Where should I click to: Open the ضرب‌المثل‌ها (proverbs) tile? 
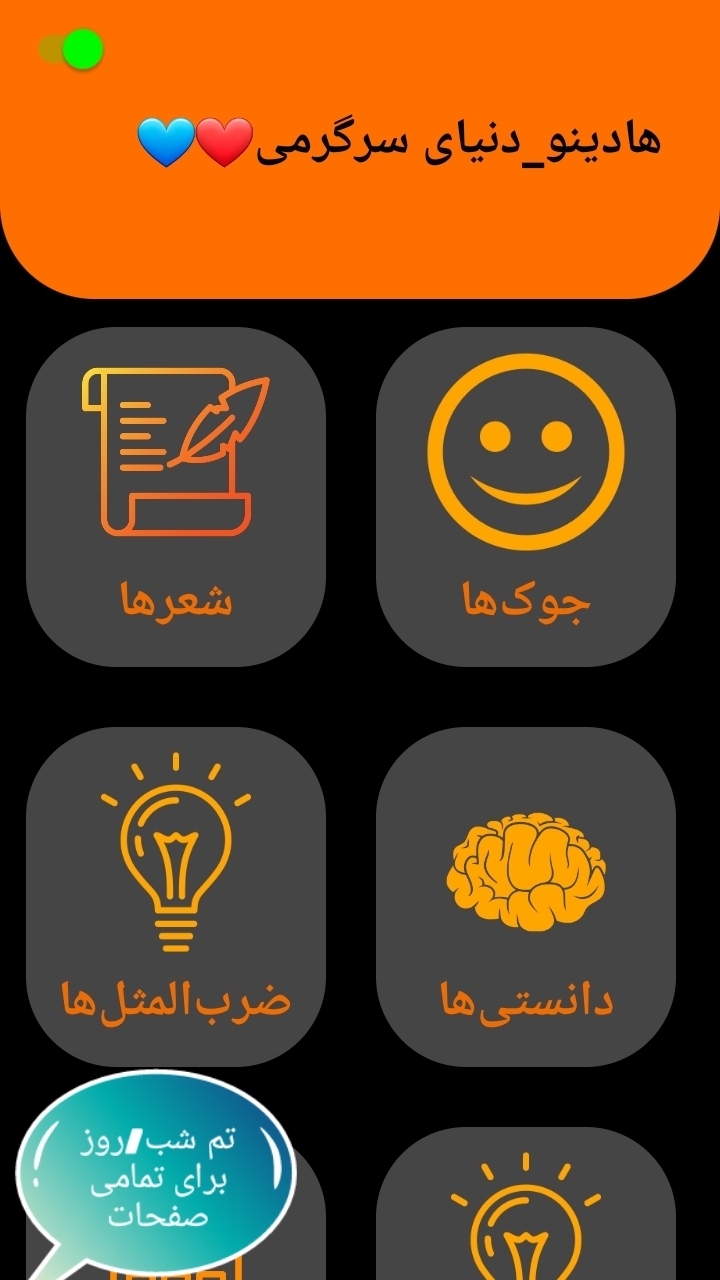pos(176,896)
